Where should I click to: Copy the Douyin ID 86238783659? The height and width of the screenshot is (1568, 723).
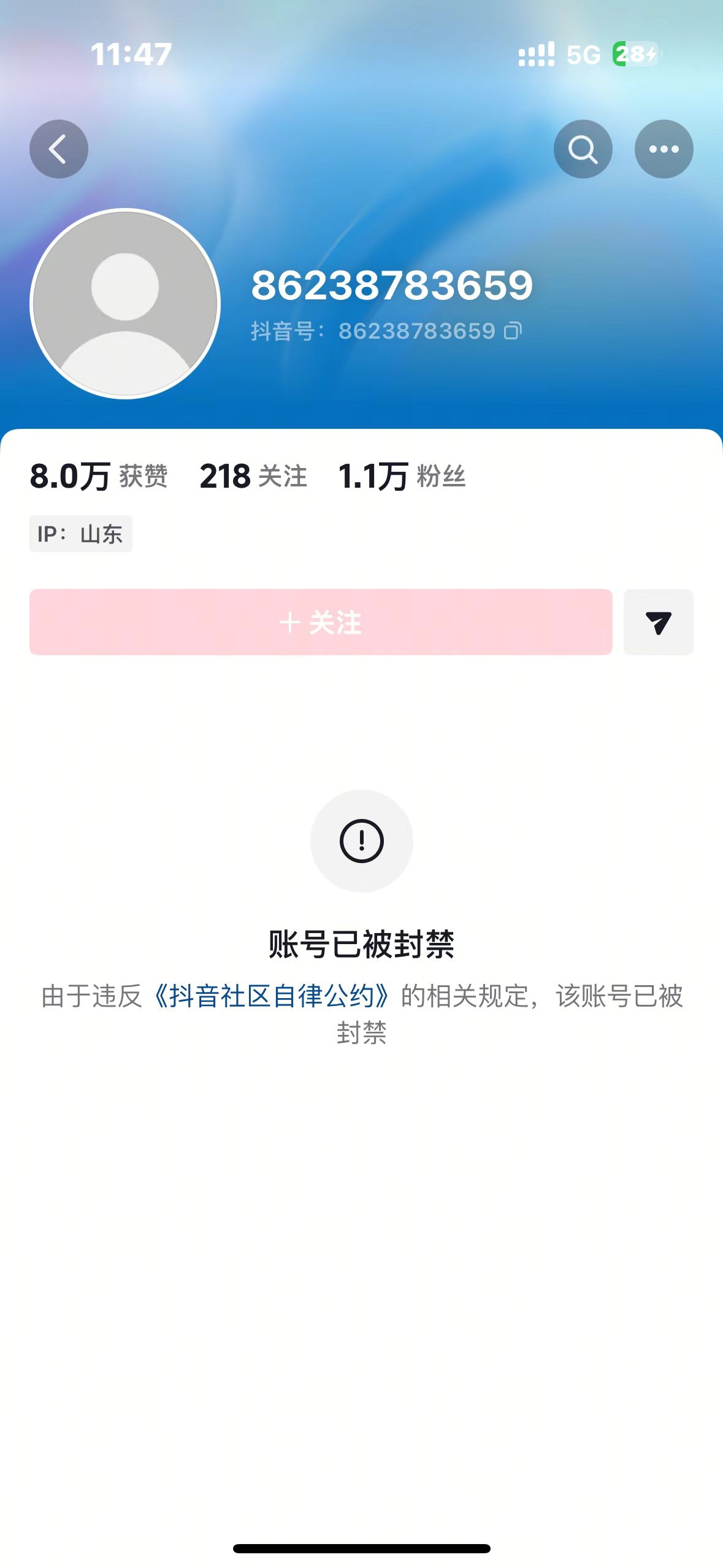coord(513,331)
